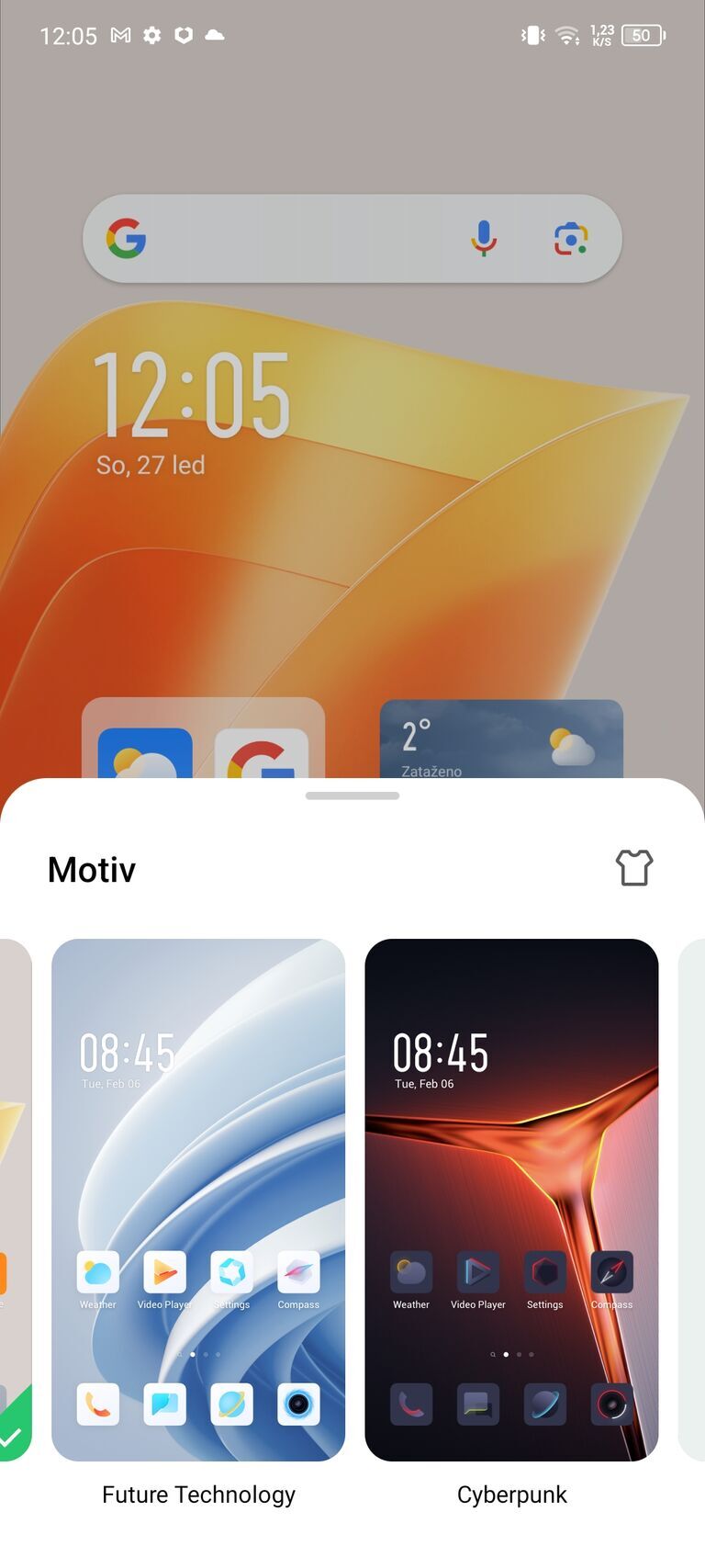The image size is (705, 1568).
Task: Select the camera icon in Future Technology dock
Action: coord(298,1405)
